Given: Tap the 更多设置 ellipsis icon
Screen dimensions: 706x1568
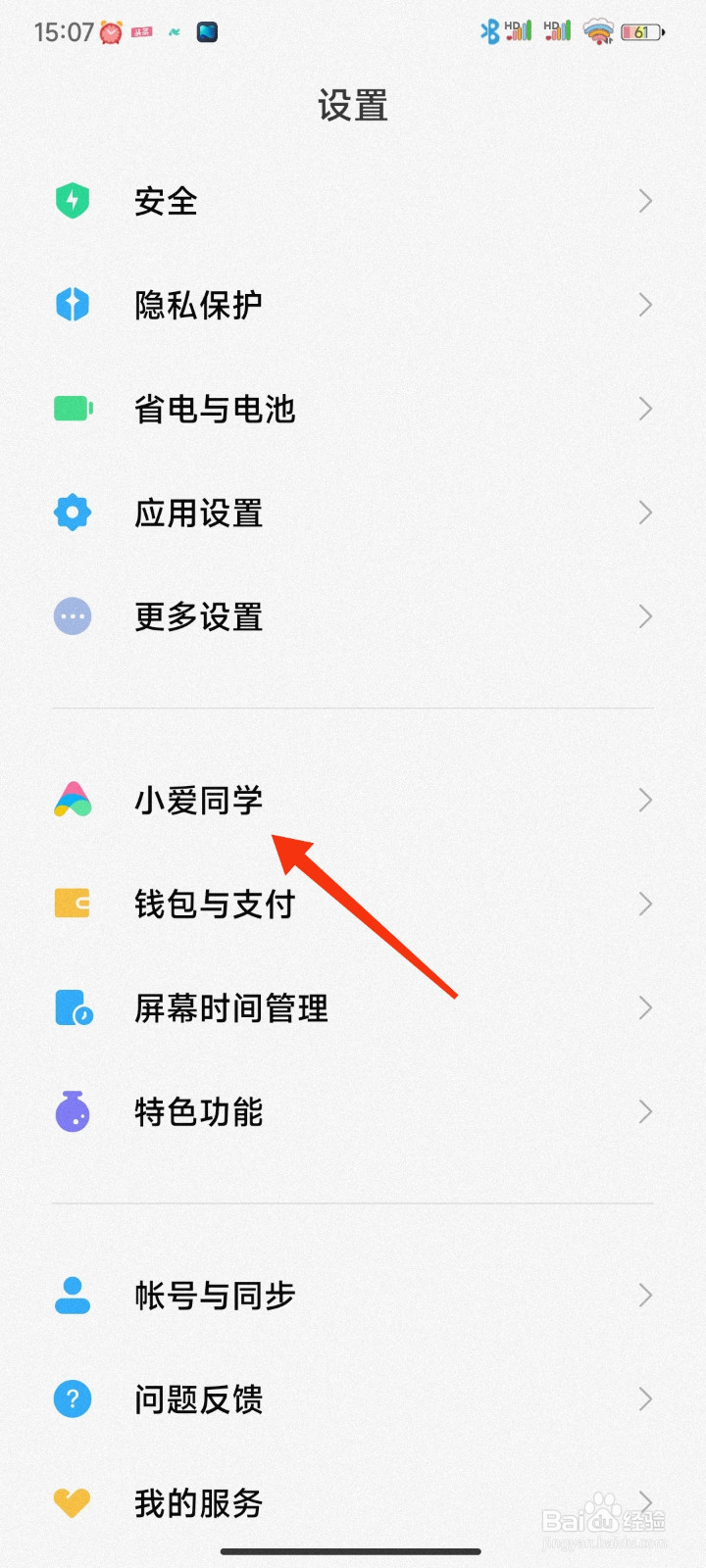Looking at the screenshot, I should click(72, 616).
